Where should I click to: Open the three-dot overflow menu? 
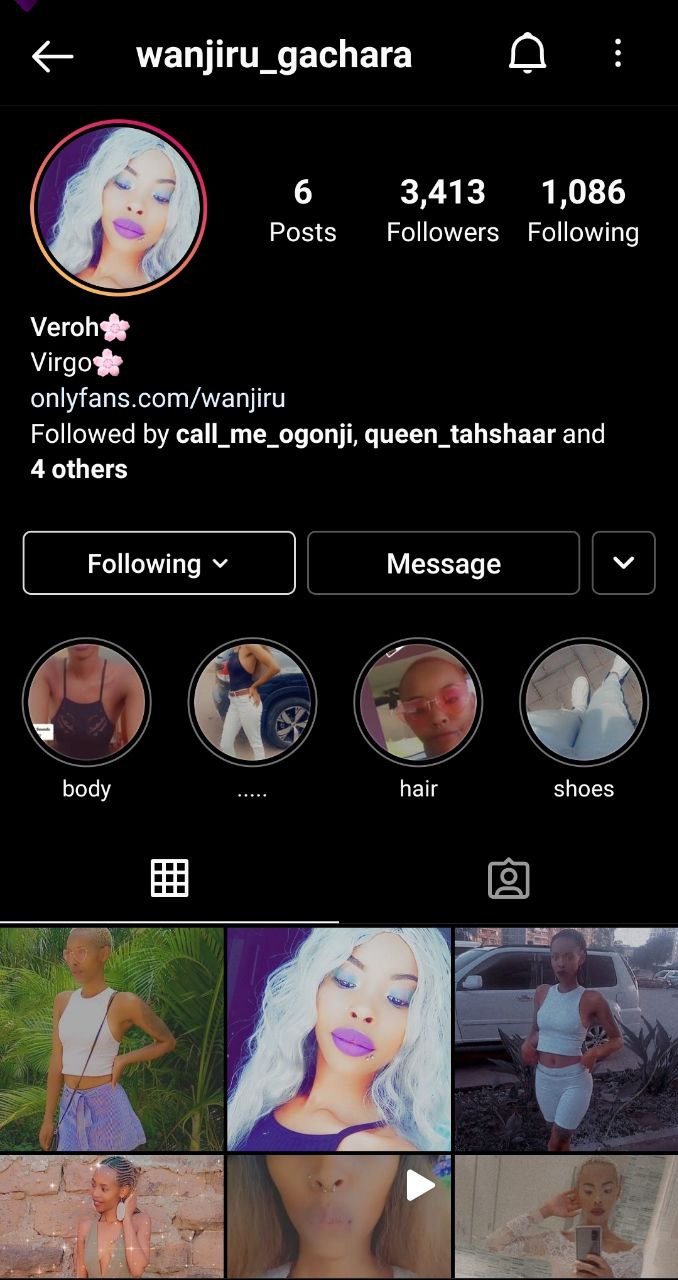617,54
